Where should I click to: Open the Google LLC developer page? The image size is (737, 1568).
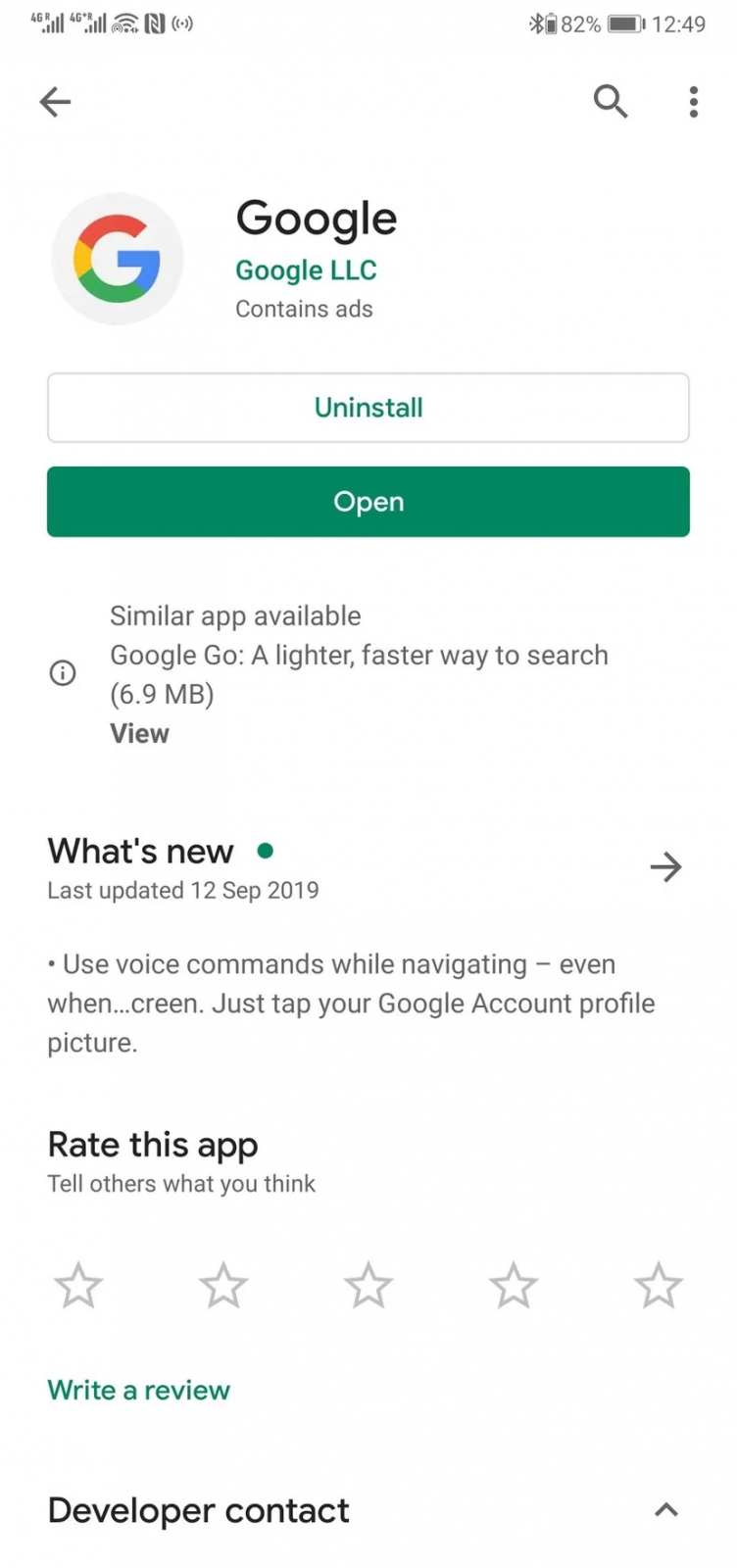click(x=306, y=270)
